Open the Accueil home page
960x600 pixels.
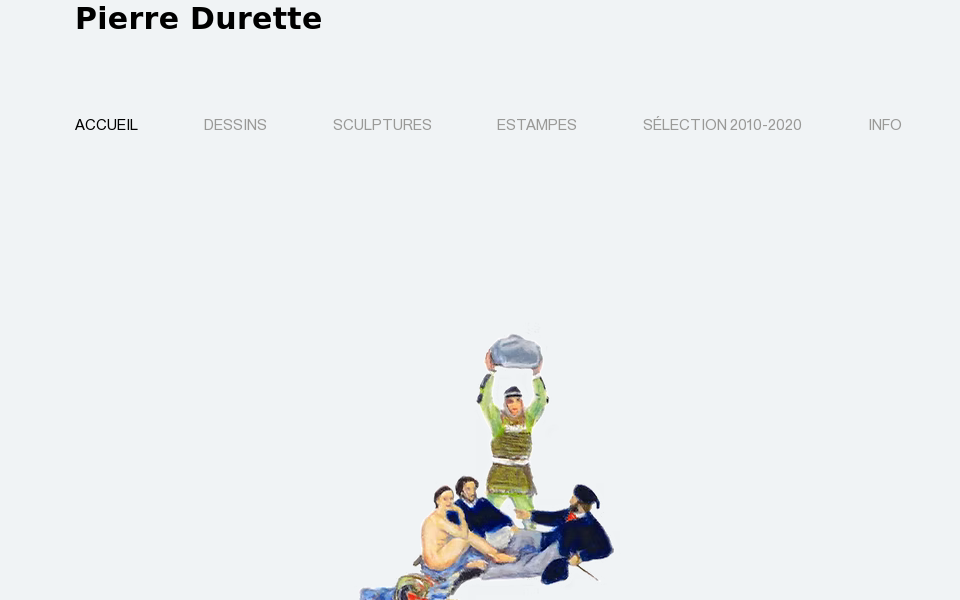coord(106,125)
